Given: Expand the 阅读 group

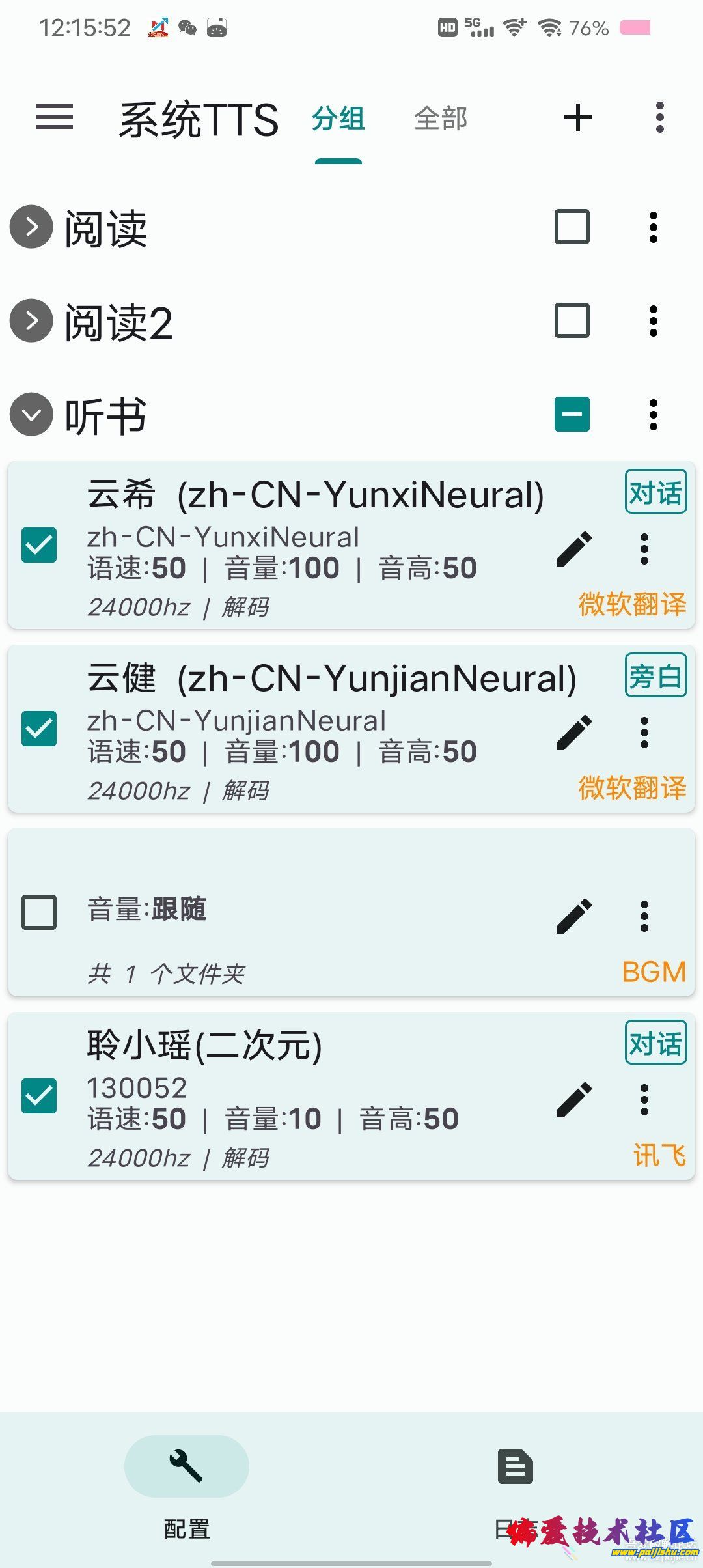Looking at the screenshot, I should pos(31,227).
